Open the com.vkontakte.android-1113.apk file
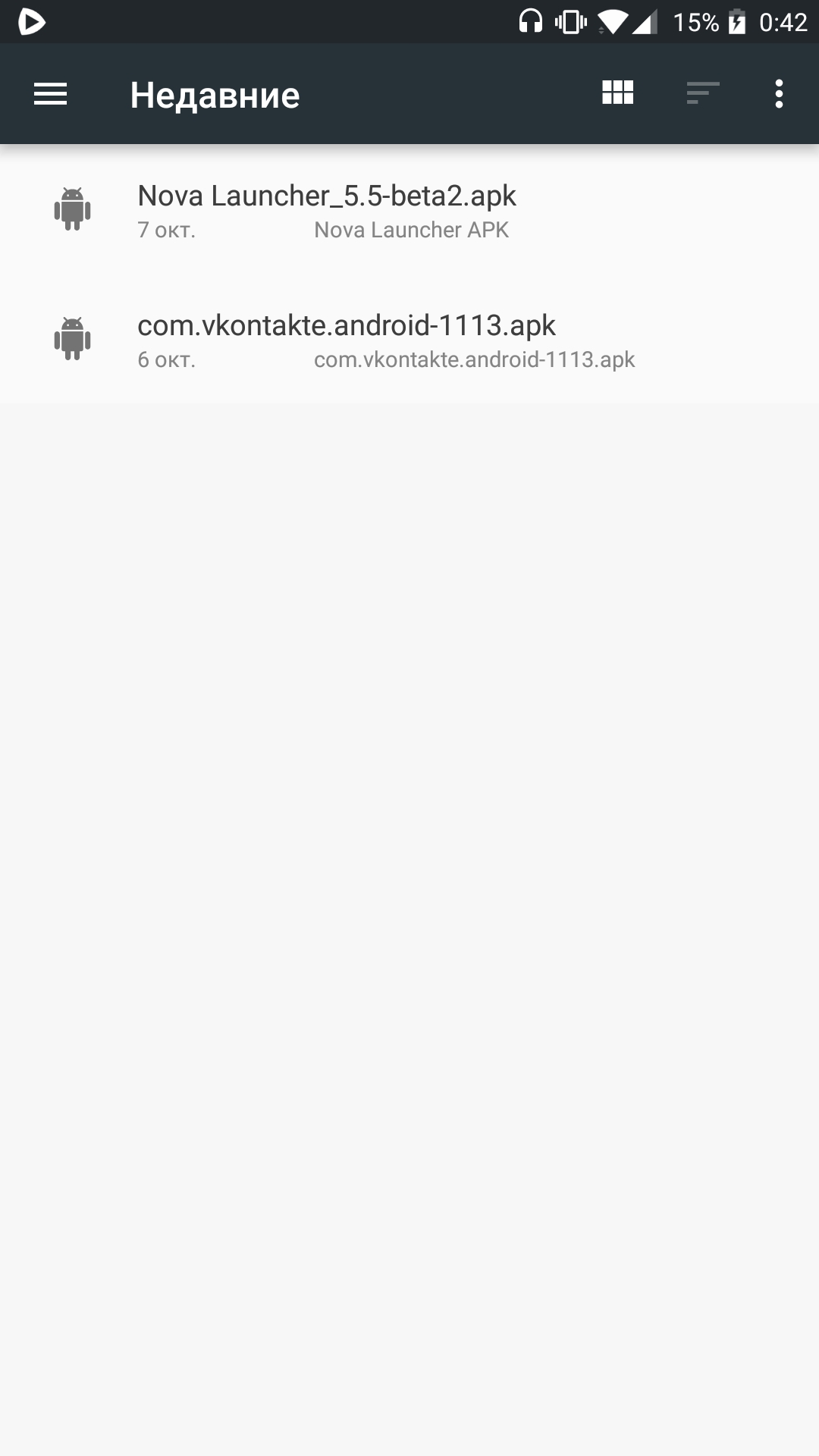This screenshot has width=819, height=1456. pyautogui.click(x=409, y=339)
